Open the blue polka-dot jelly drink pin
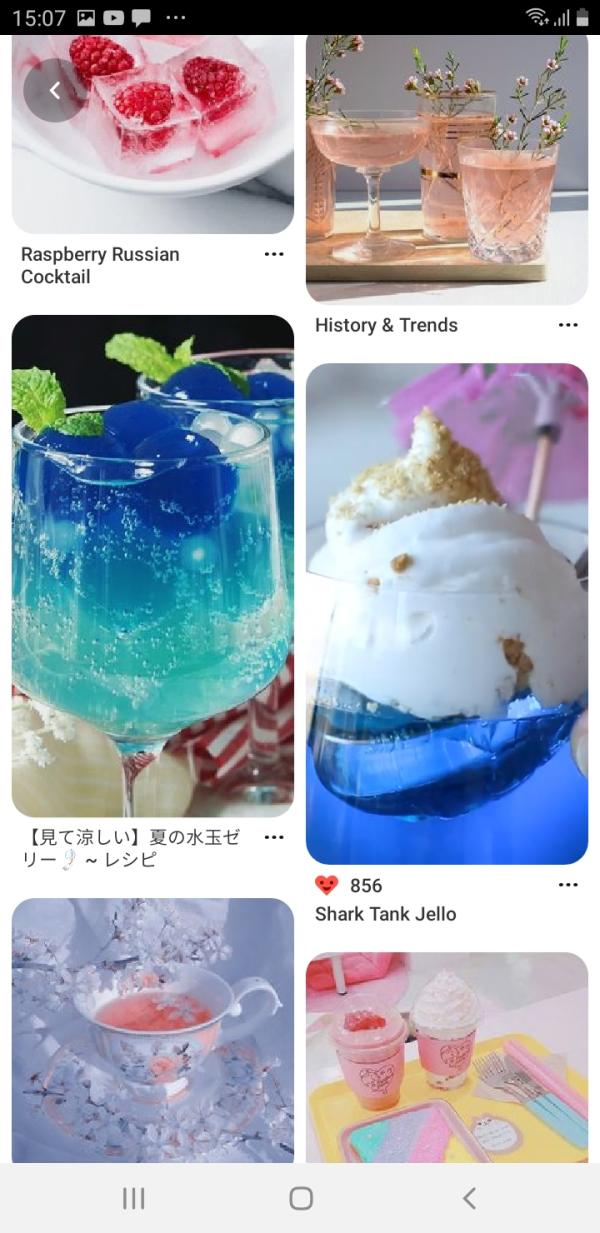 152,565
